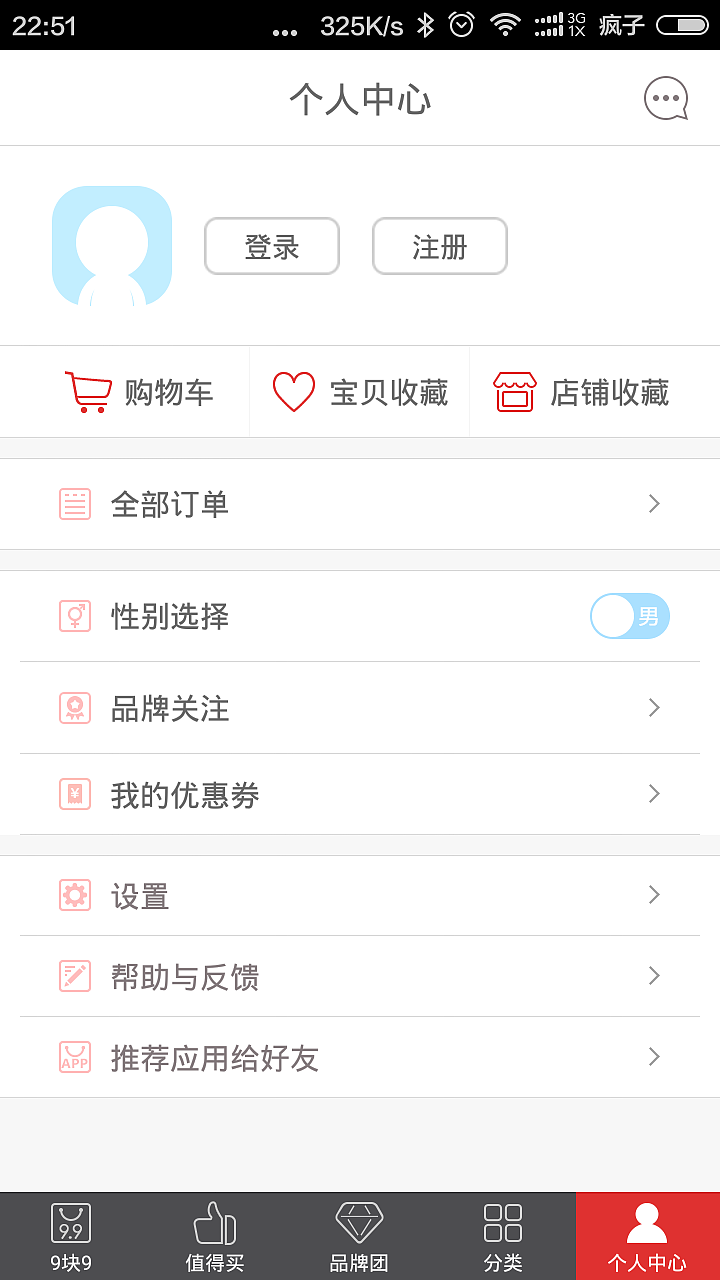This screenshot has height=1280, width=720.
Task: Select the 分类 category grid icon
Action: (502, 1235)
